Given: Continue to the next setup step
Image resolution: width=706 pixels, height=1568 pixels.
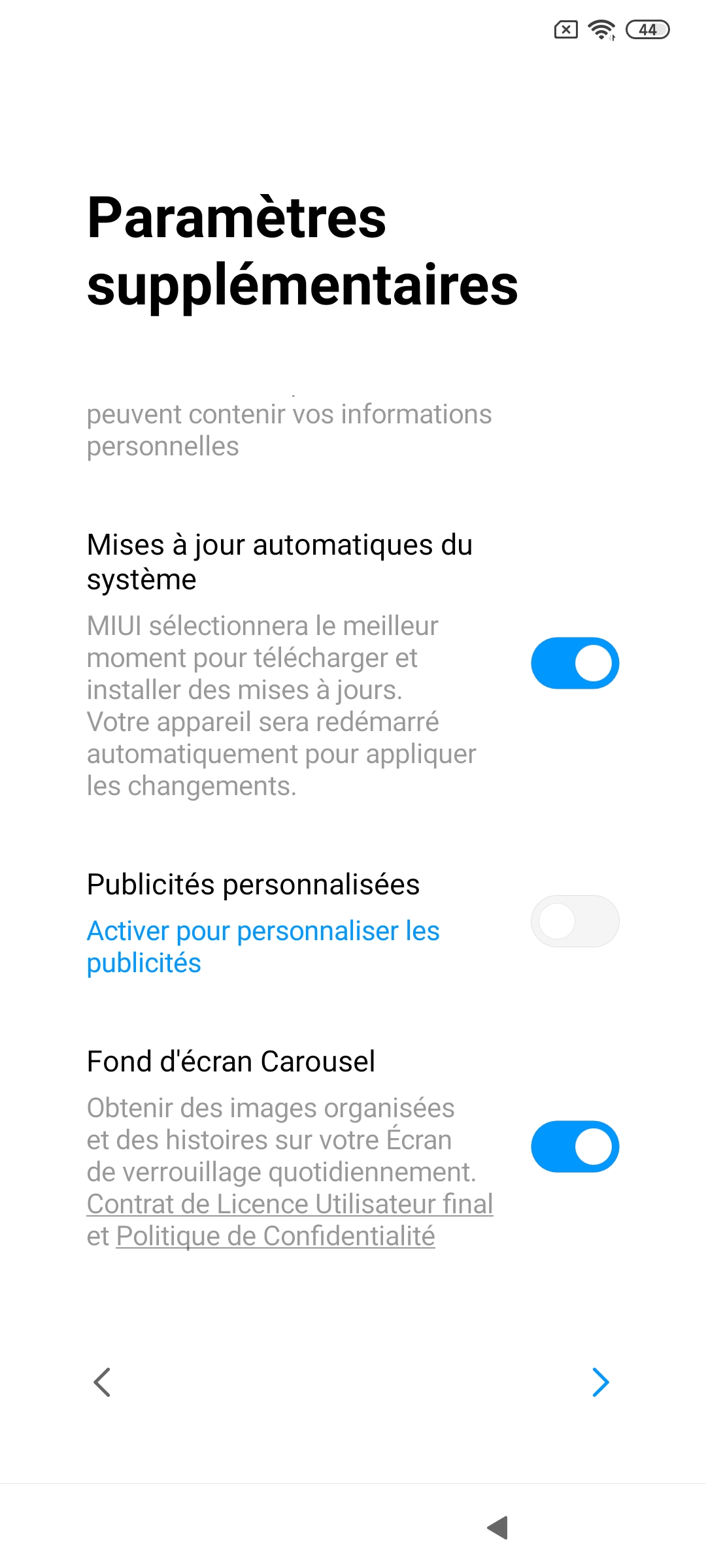Looking at the screenshot, I should [601, 1382].
